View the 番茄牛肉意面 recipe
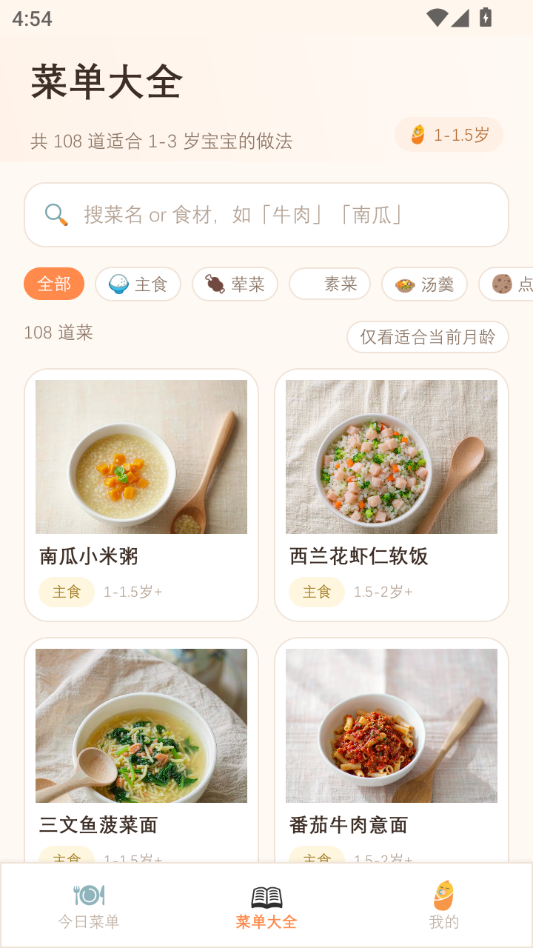Image resolution: width=533 pixels, height=948 pixels. tap(392, 750)
